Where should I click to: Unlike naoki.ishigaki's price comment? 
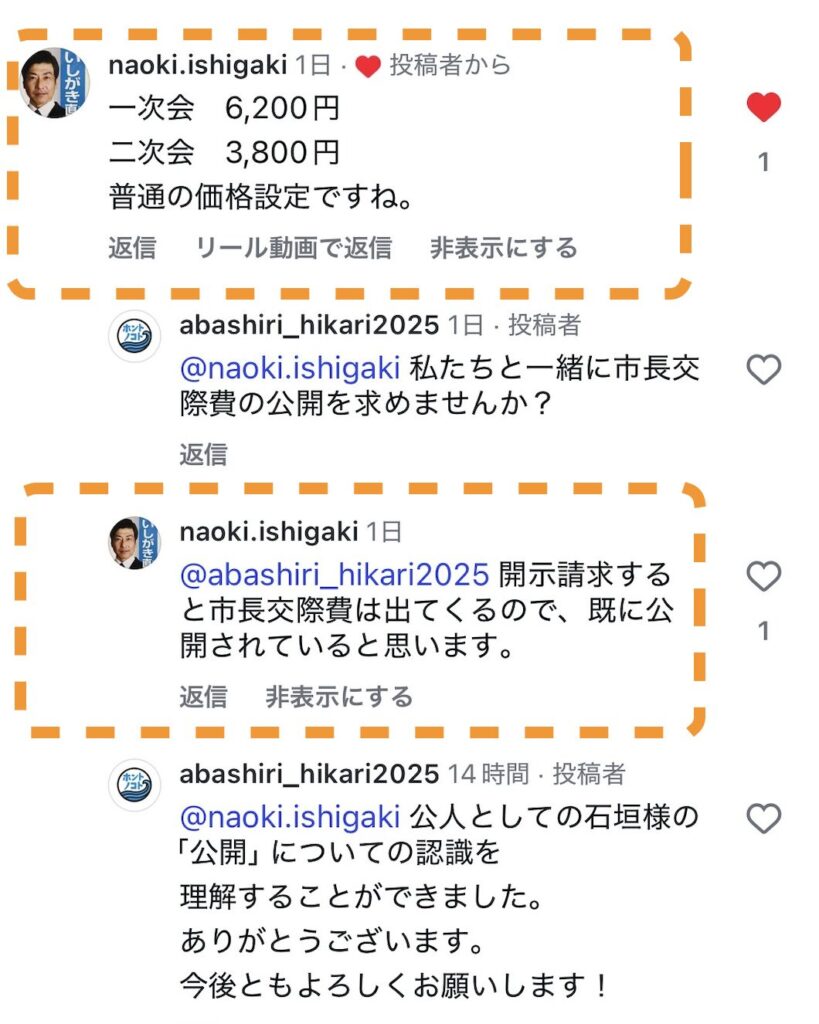tap(763, 107)
